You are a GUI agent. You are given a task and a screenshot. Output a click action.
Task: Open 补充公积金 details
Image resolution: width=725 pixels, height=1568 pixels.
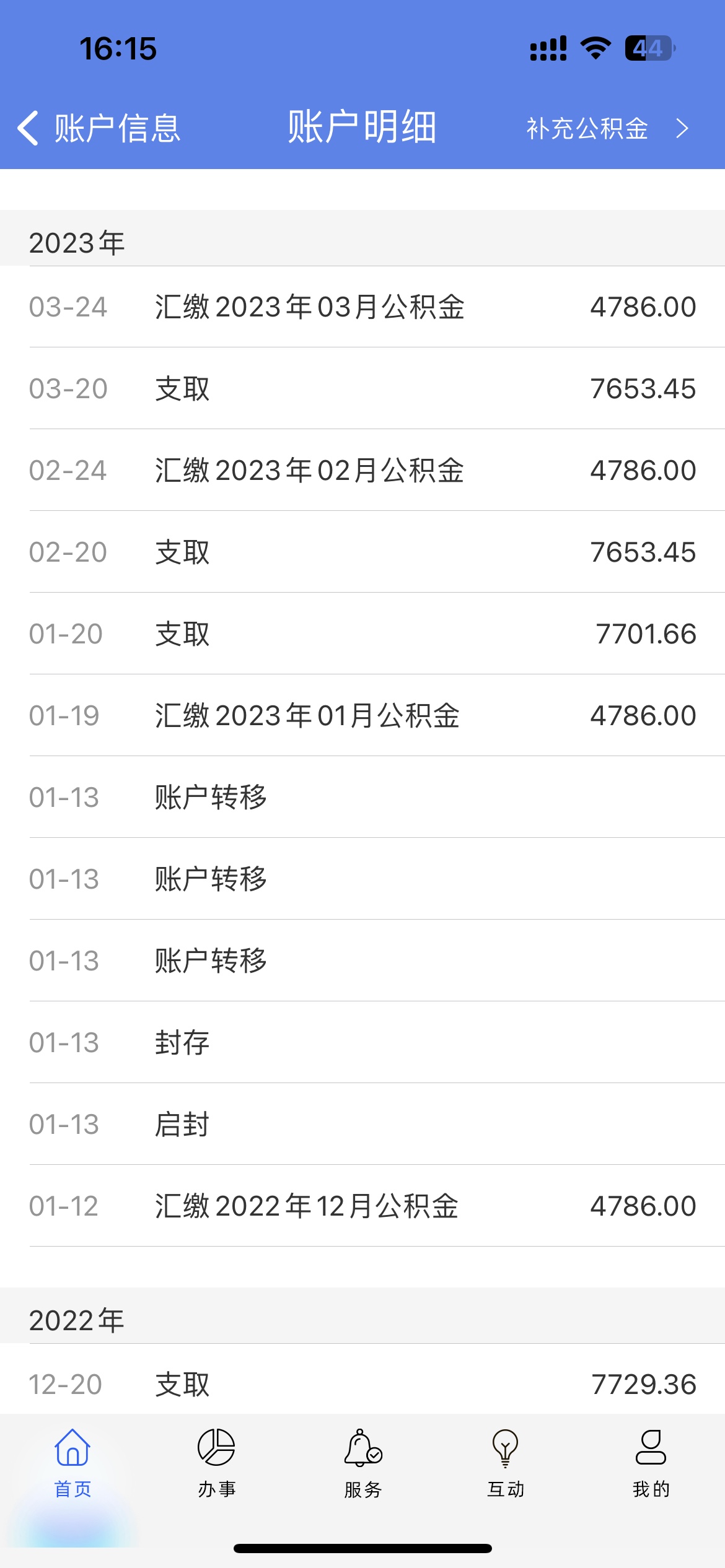click(x=607, y=128)
